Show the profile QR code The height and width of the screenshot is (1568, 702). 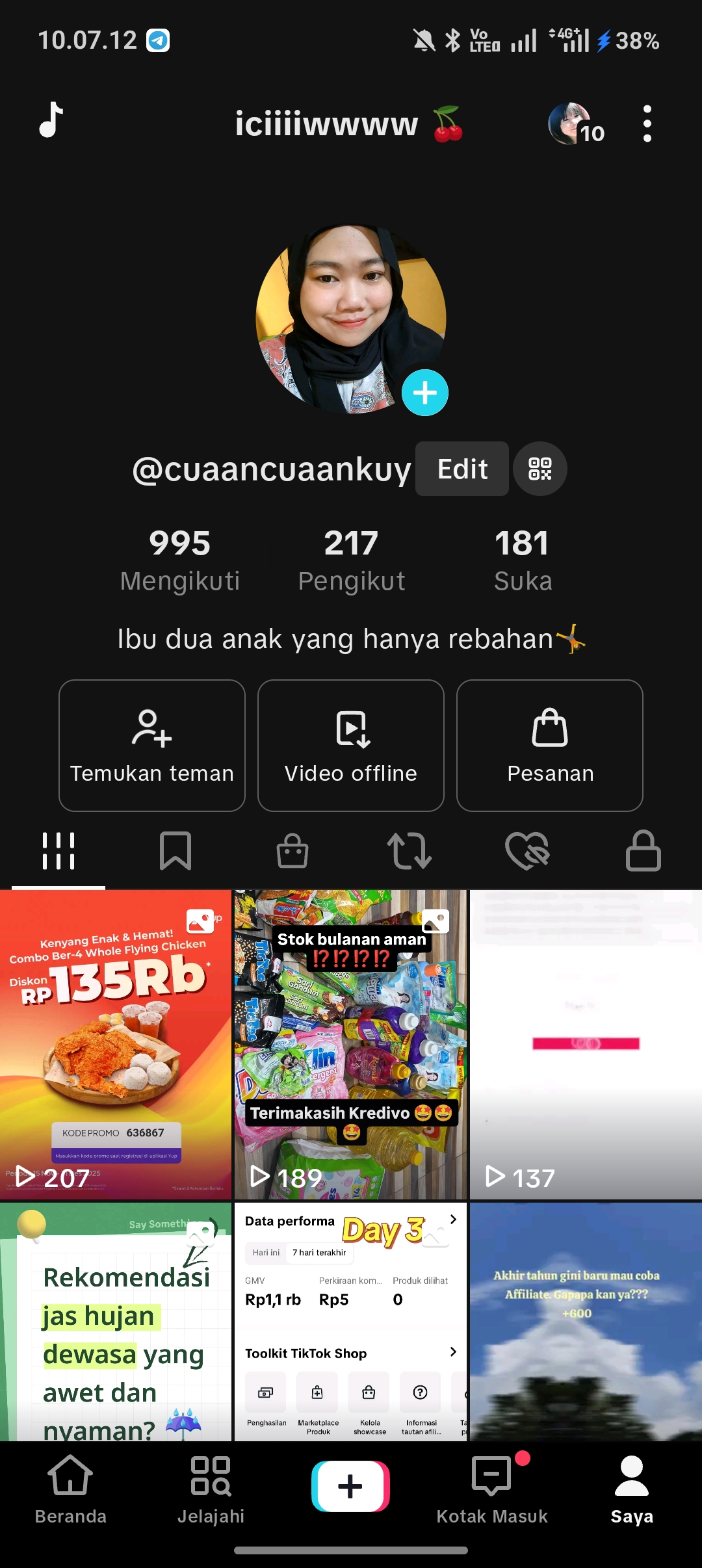click(x=539, y=469)
